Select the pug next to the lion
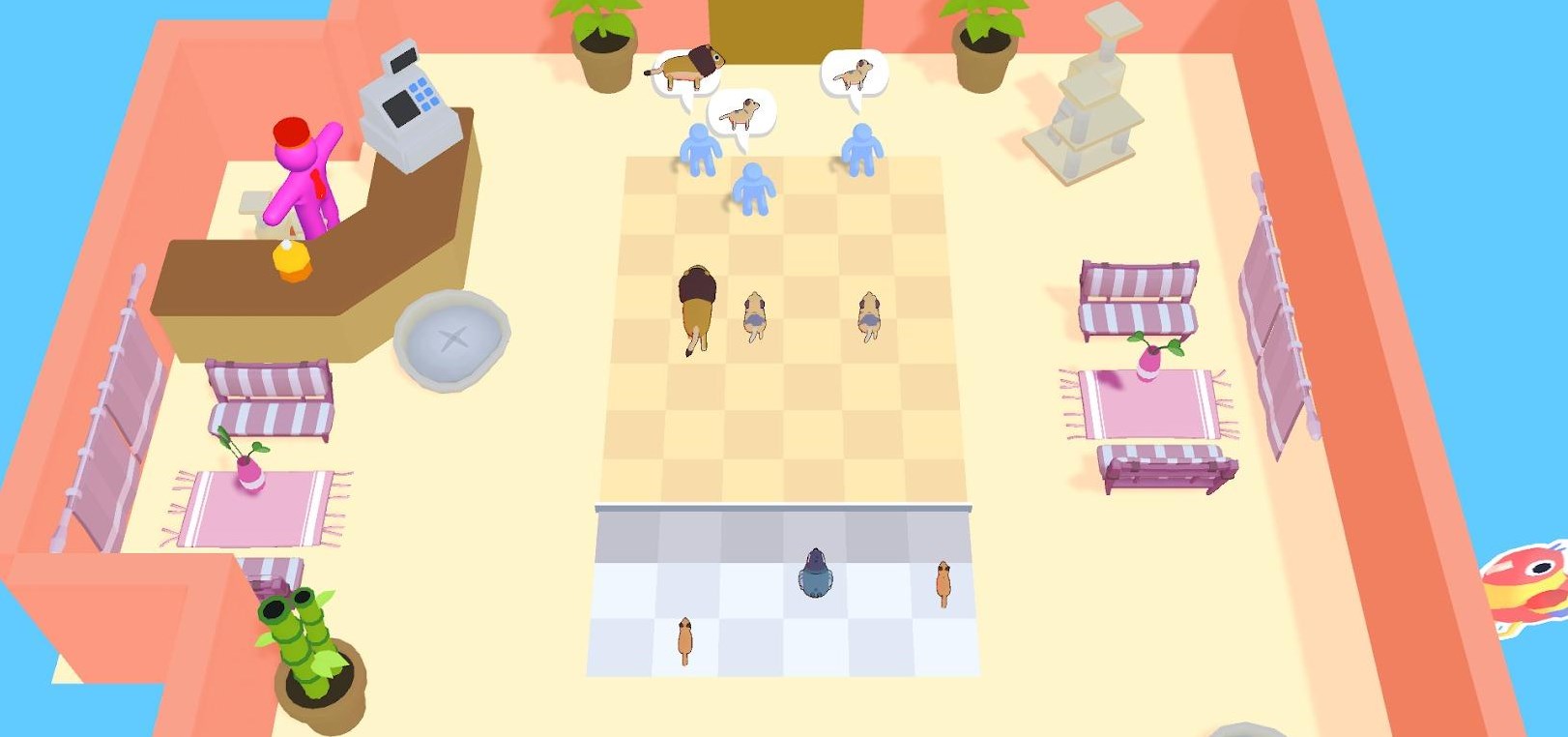1568x737 pixels. point(755,315)
